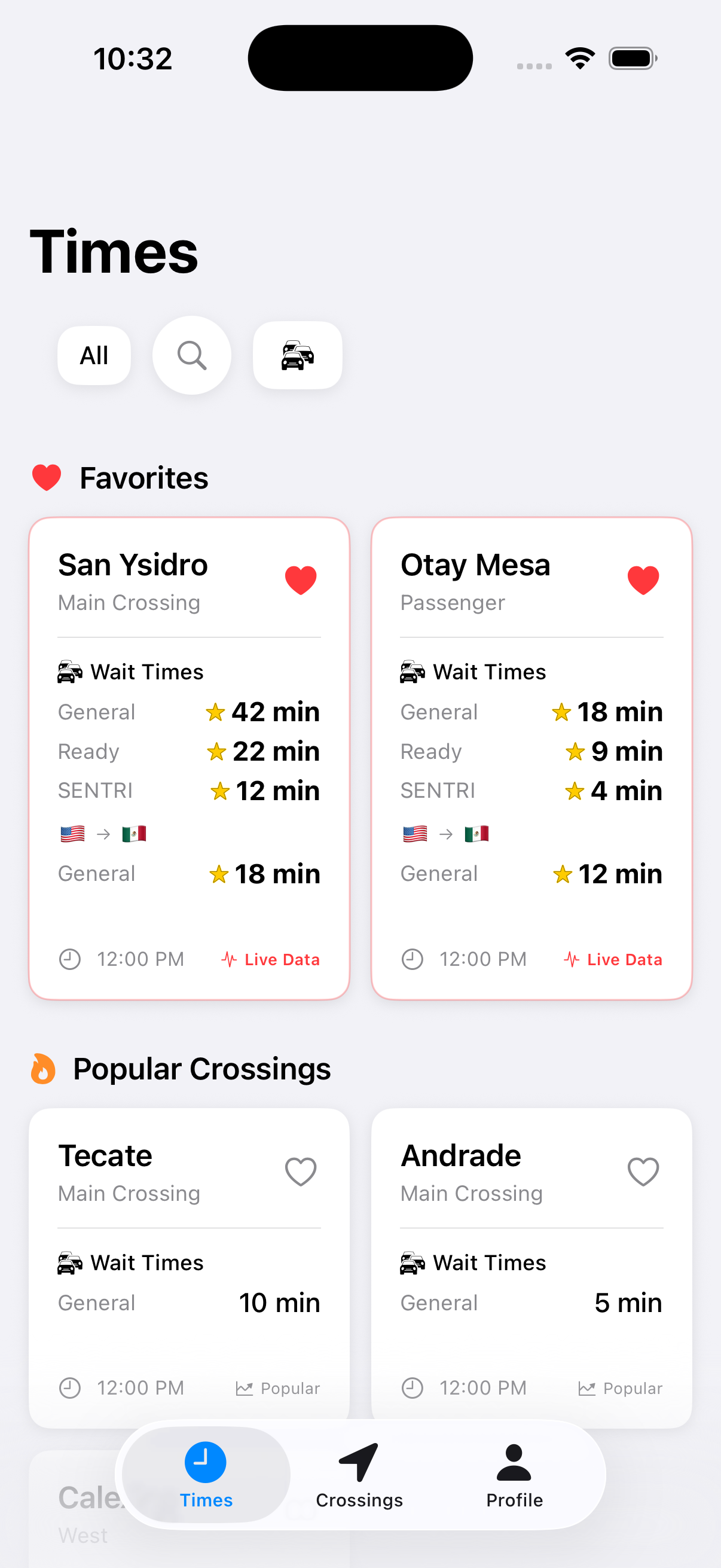This screenshot has height=1568, width=721.
Task: Tap the All filter button
Action: point(94,355)
